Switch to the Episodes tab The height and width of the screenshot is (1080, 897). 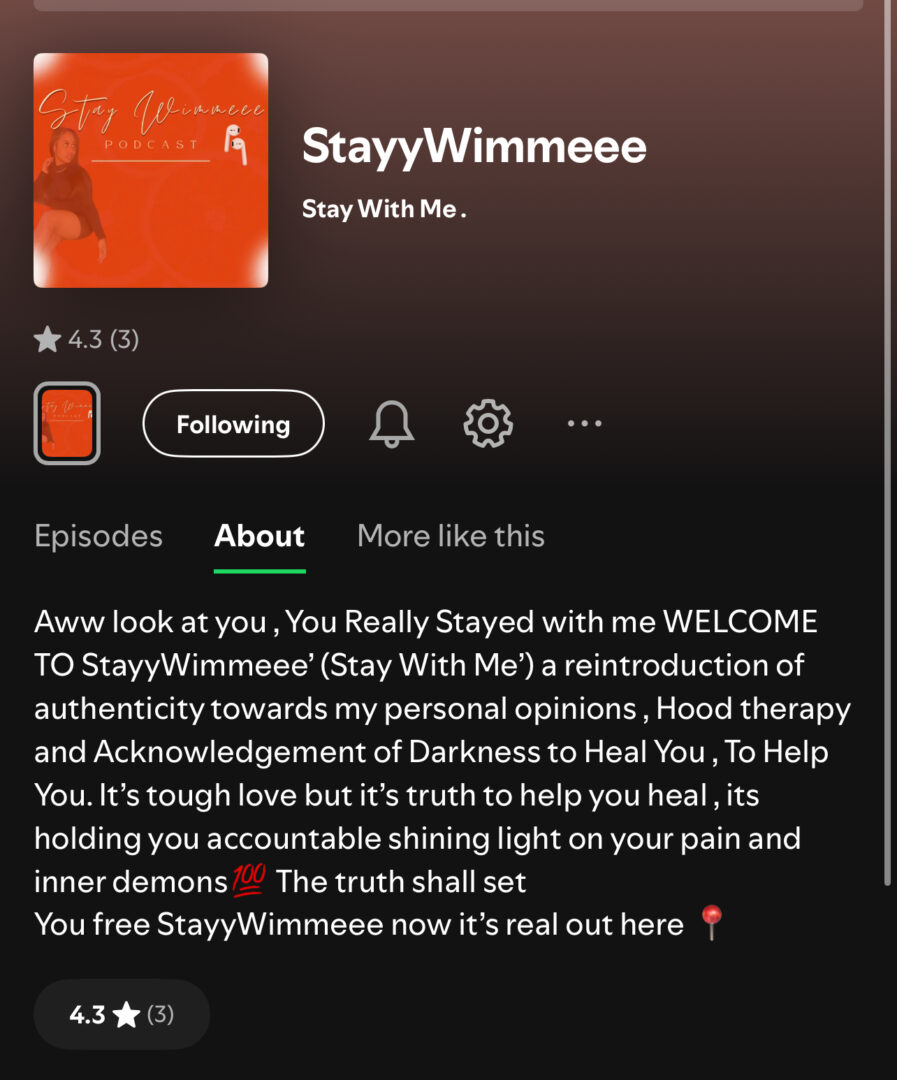pyautogui.click(x=98, y=536)
